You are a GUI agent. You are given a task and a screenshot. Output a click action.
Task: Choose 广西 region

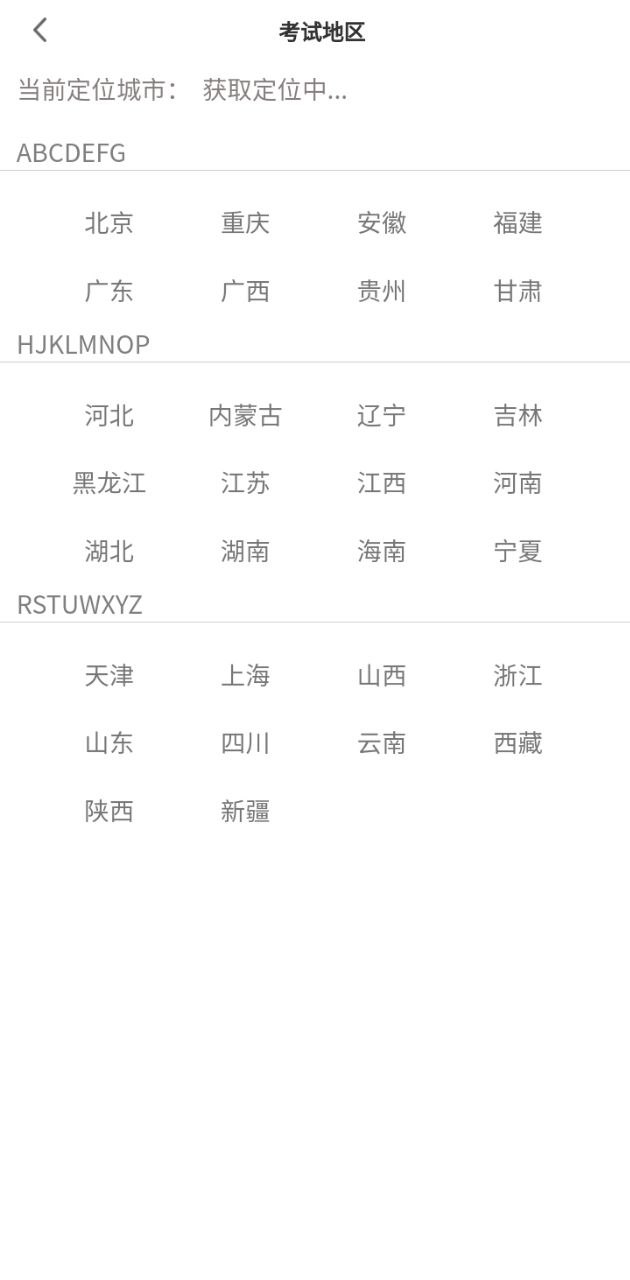(245, 291)
